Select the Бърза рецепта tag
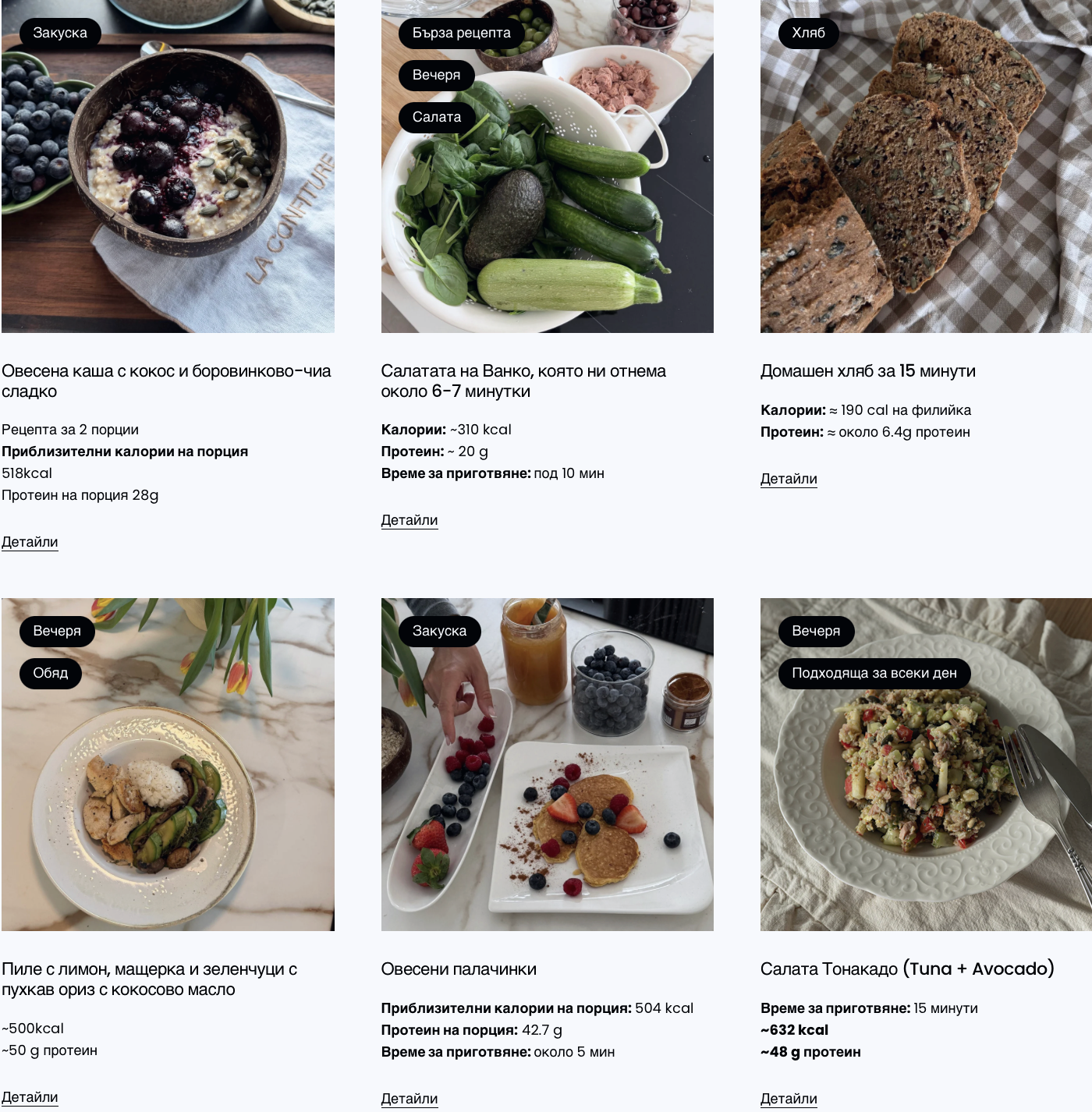The image size is (1092, 1112). (x=461, y=33)
